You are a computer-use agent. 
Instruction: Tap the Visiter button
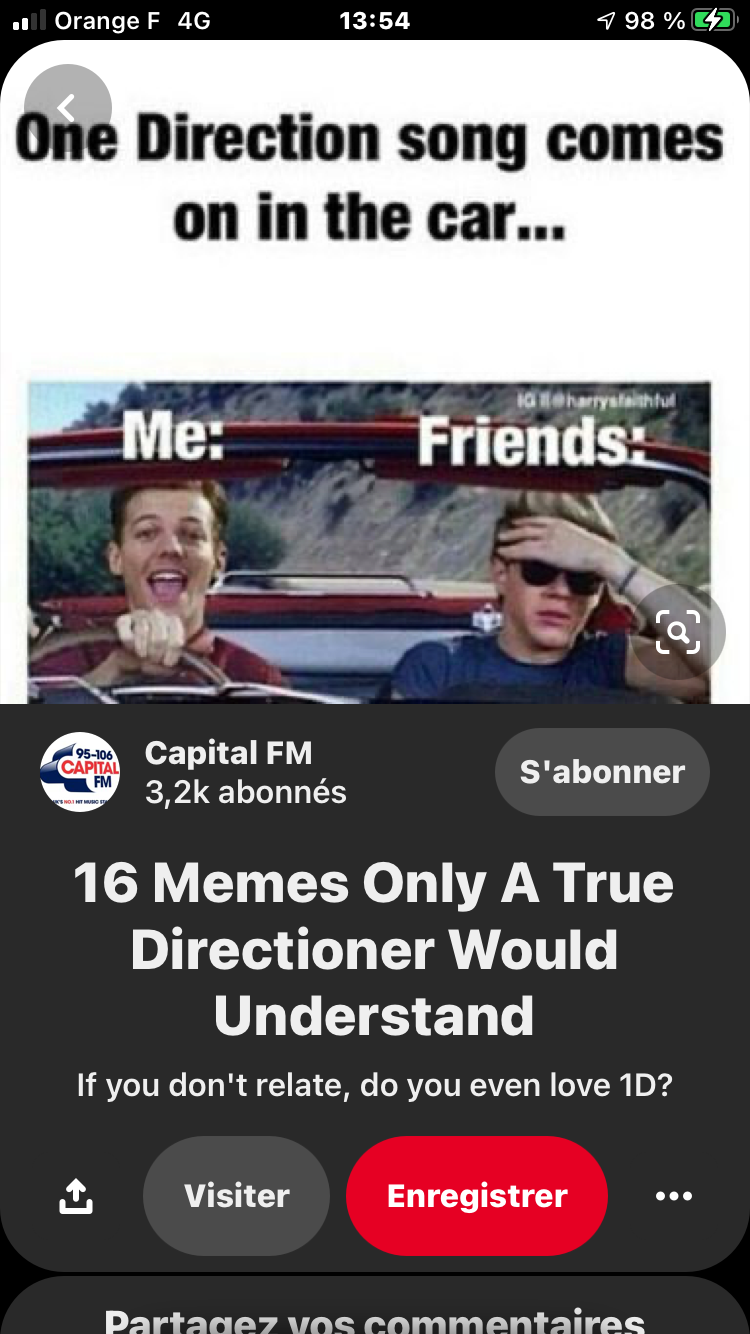pos(237,1196)
